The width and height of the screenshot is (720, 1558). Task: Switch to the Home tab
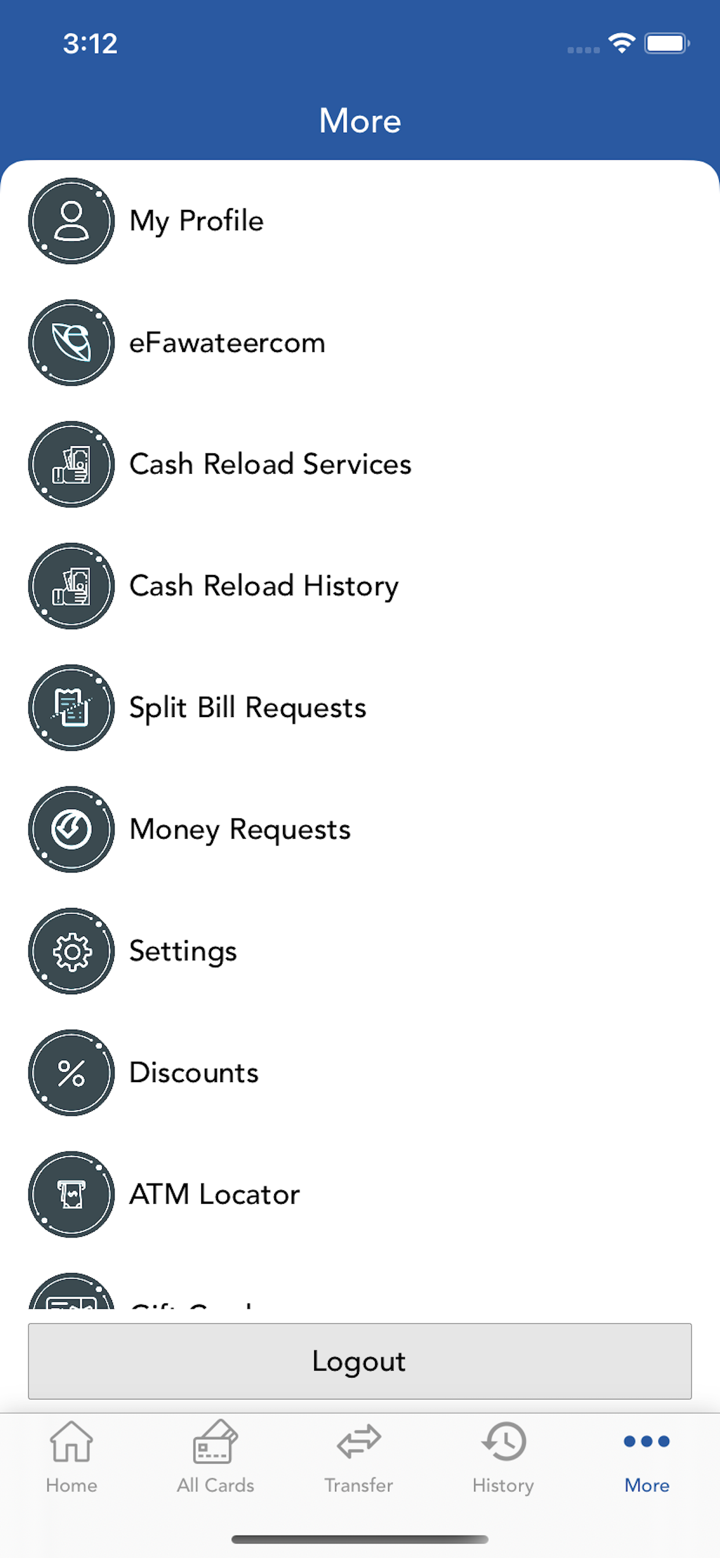coord(72,1458)
